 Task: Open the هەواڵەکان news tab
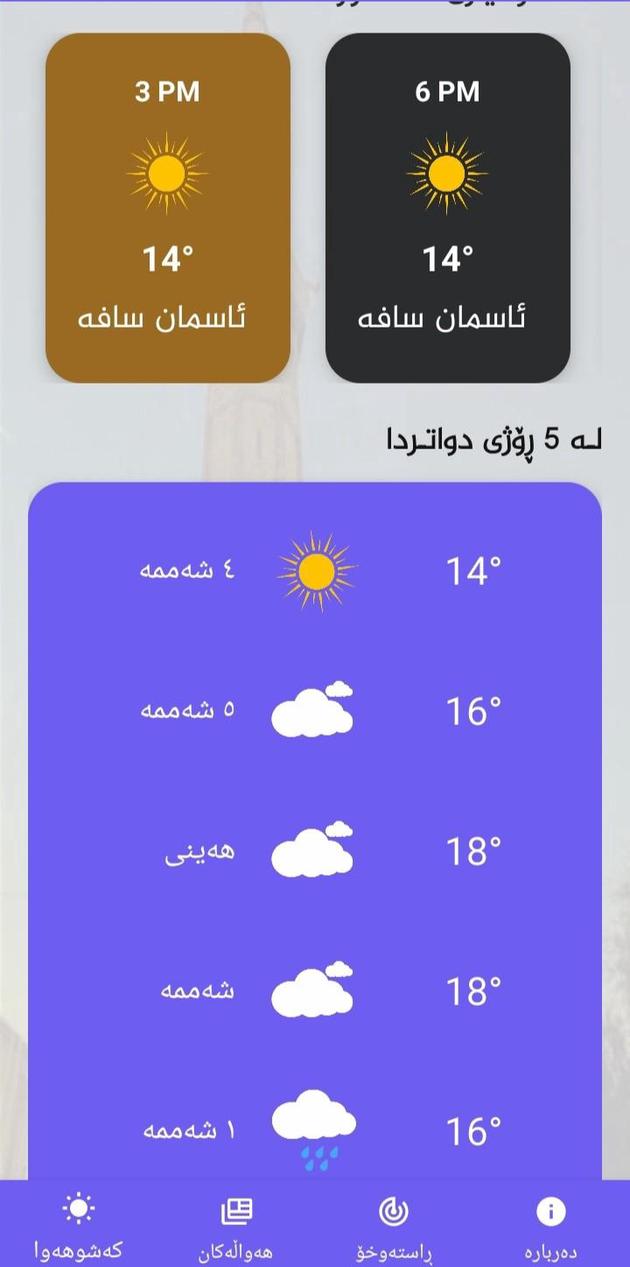coord(236,1225)
